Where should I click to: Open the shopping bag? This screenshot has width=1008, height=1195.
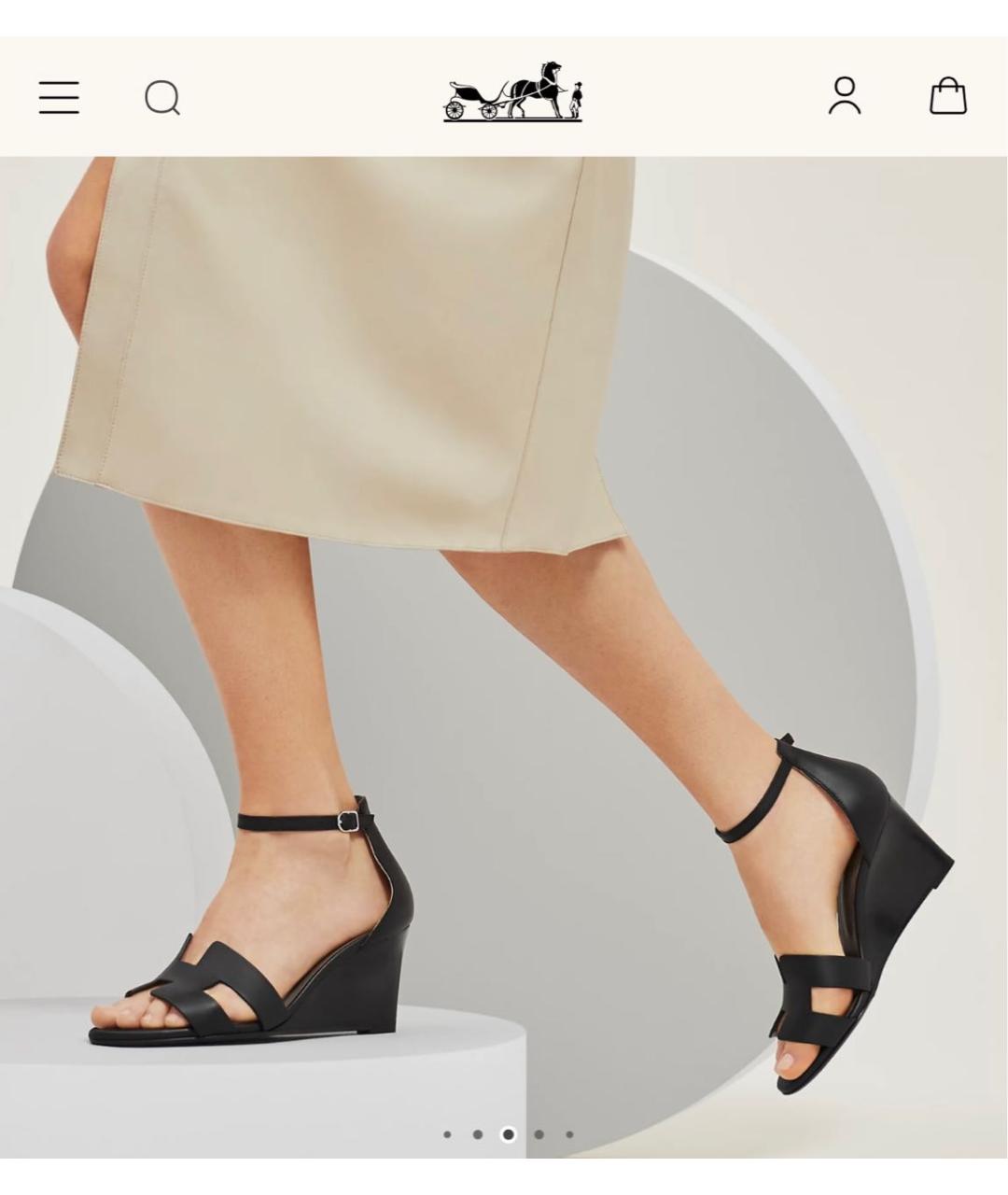[x=947, y=96]
